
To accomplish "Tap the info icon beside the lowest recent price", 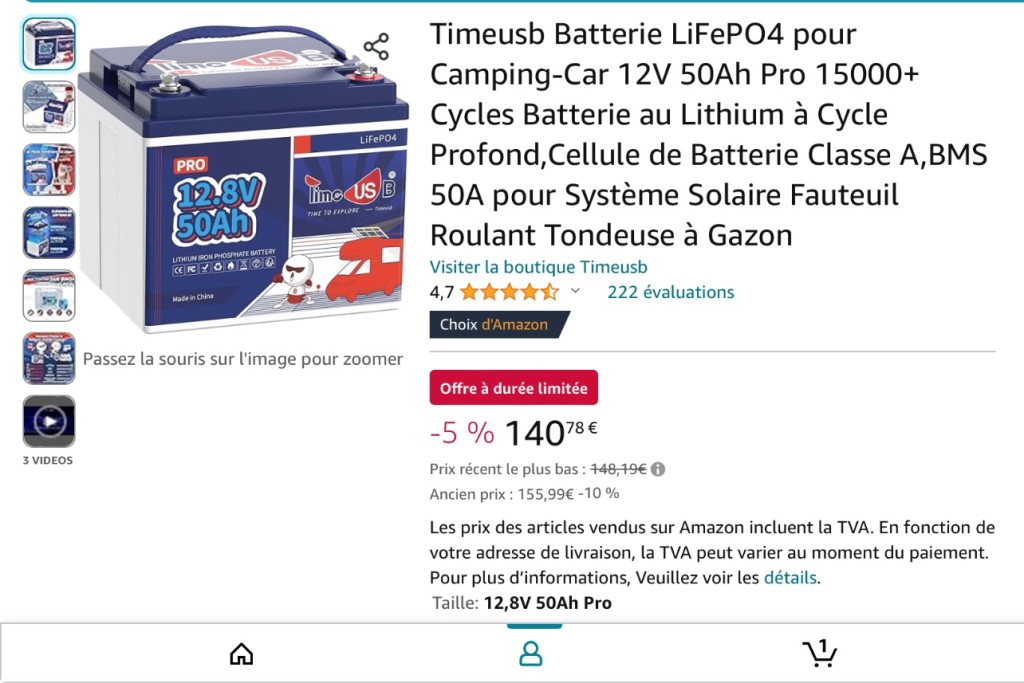I will coord(658,469).
